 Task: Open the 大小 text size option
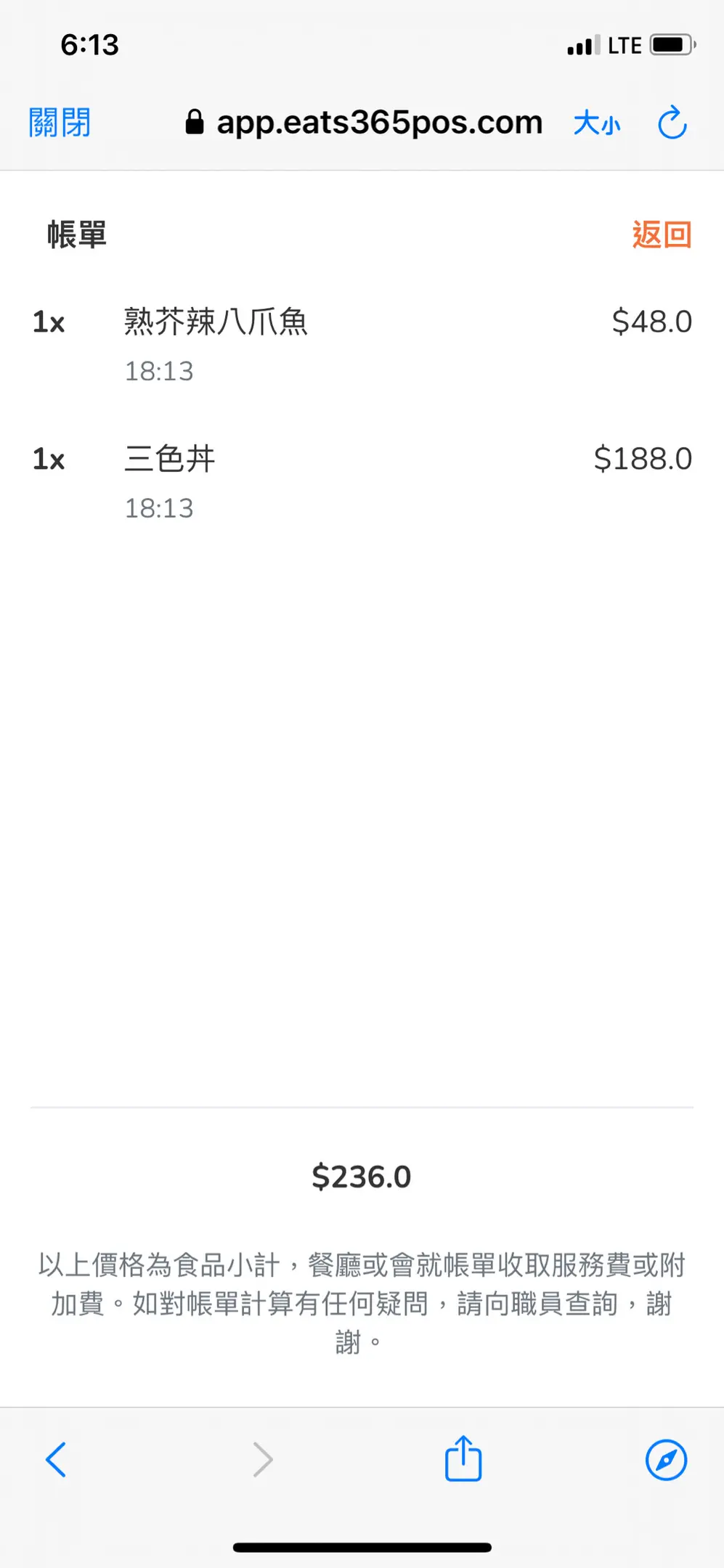coord(597,123)
